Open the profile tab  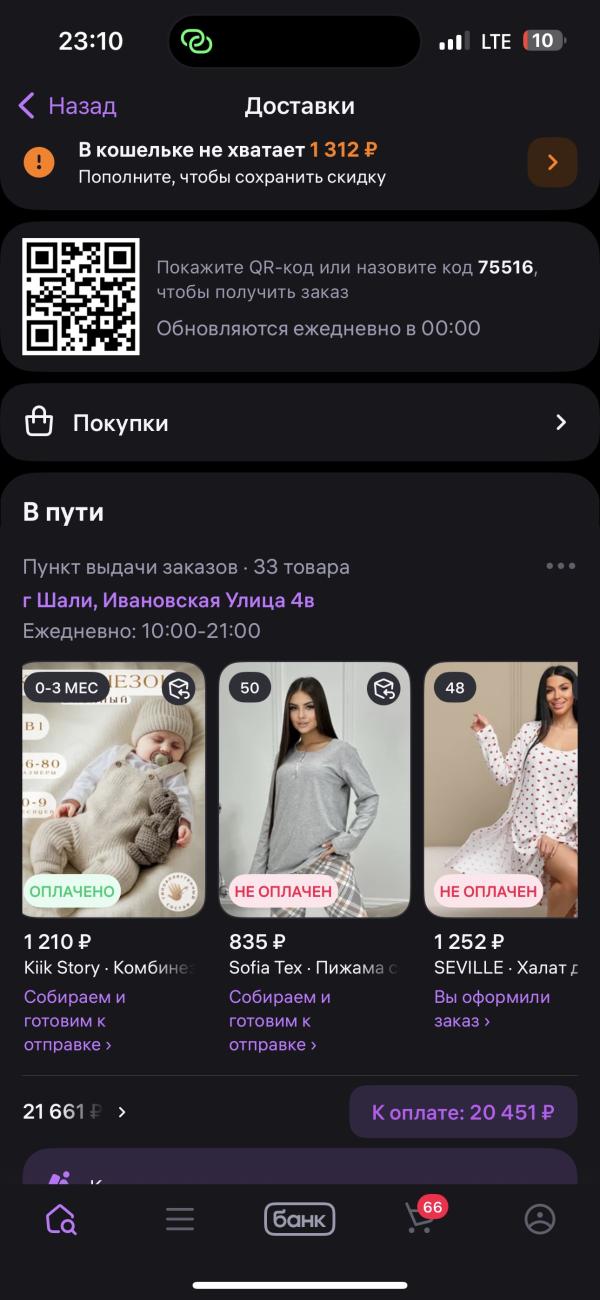coord(540,1219)
